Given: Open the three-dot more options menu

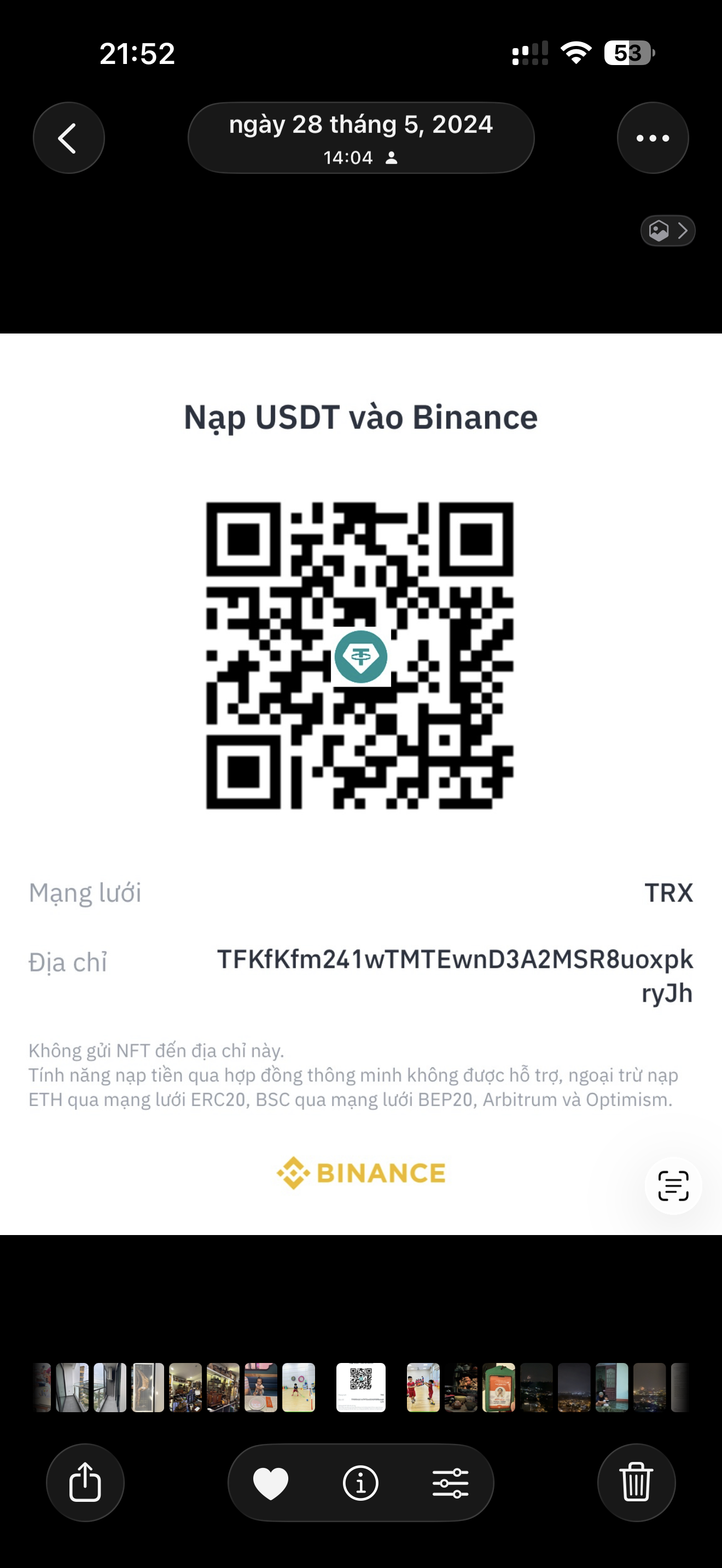Looking at the screenshot, I should click(x=653, y=138).
